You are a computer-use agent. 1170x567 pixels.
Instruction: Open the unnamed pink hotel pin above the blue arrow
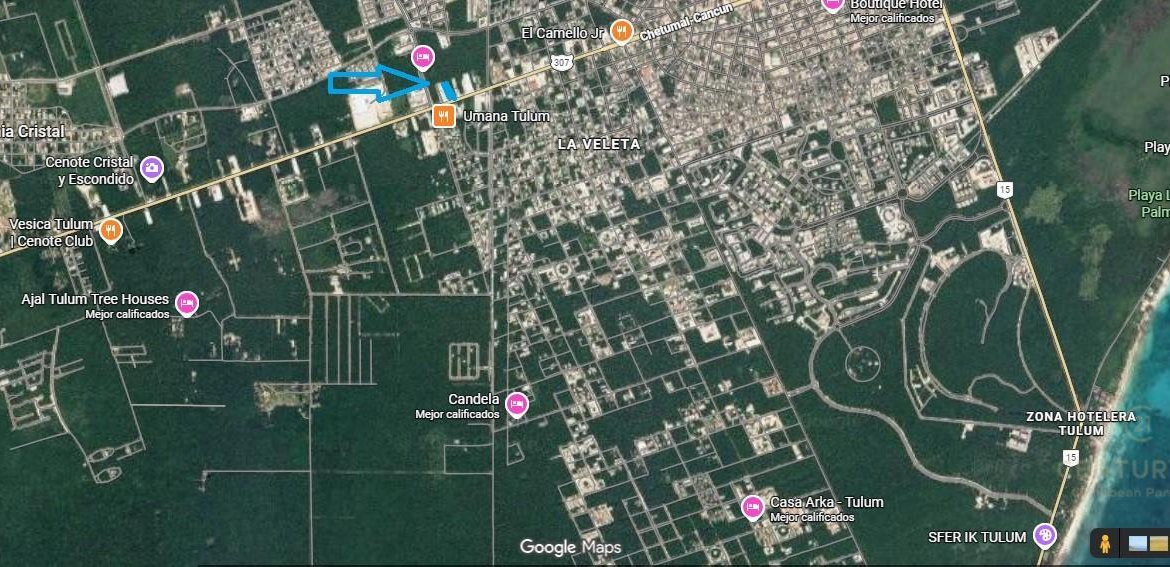pyautogui.click(x=423, y=57)
